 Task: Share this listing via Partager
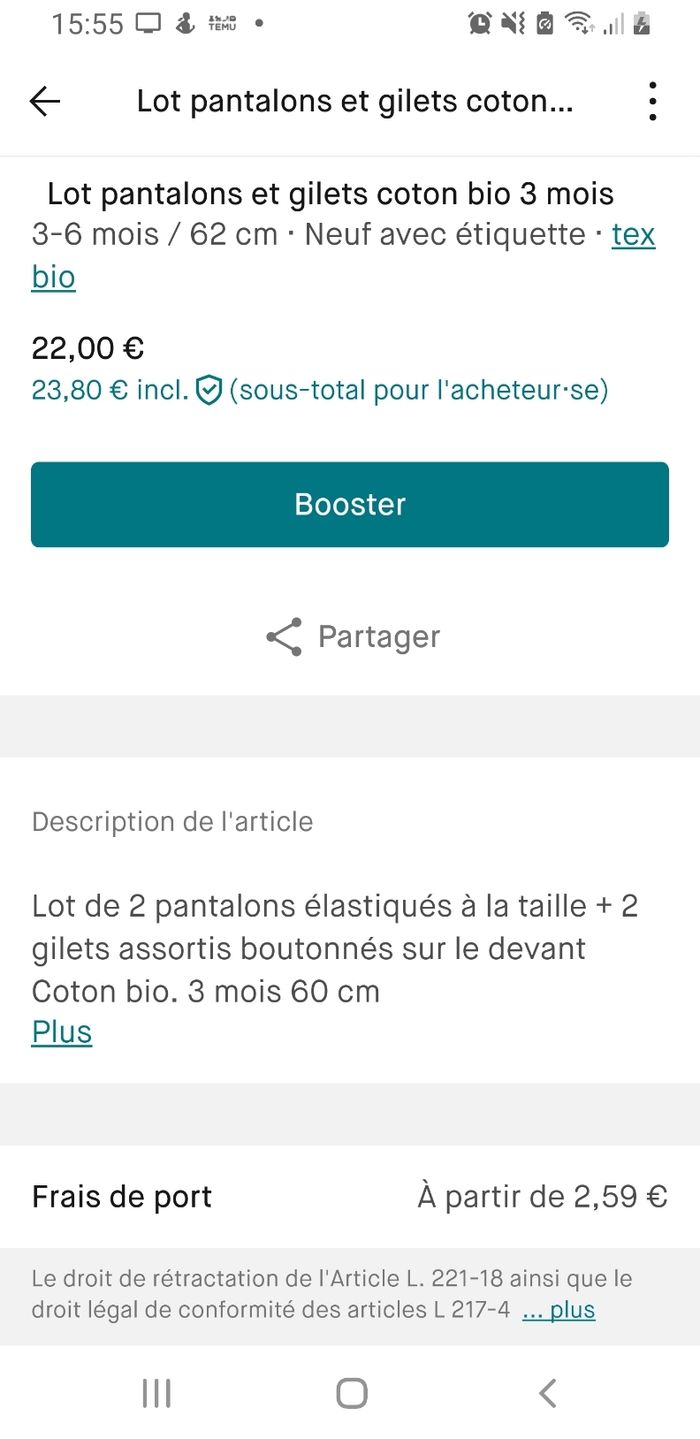click(352, 637)
